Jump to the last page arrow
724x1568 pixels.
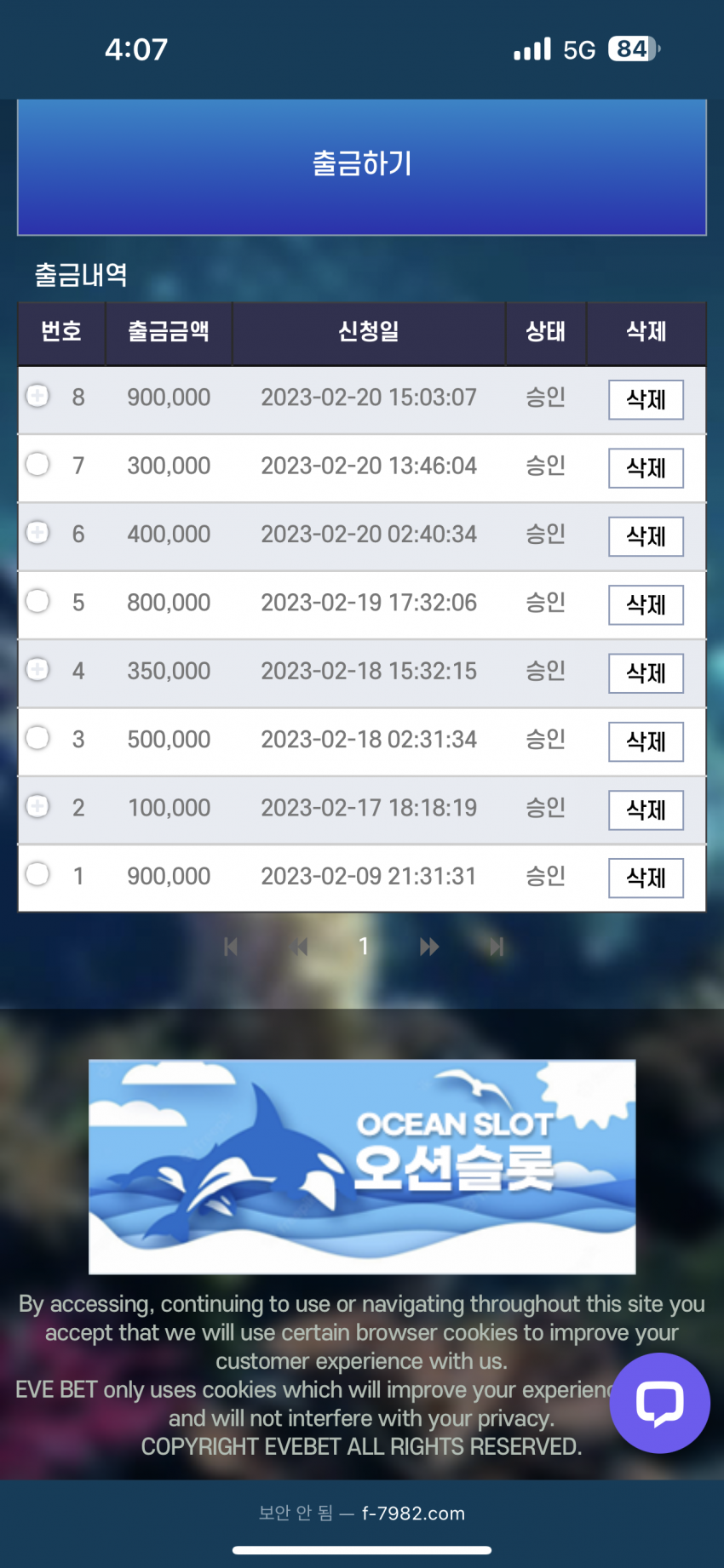point(497,947)
